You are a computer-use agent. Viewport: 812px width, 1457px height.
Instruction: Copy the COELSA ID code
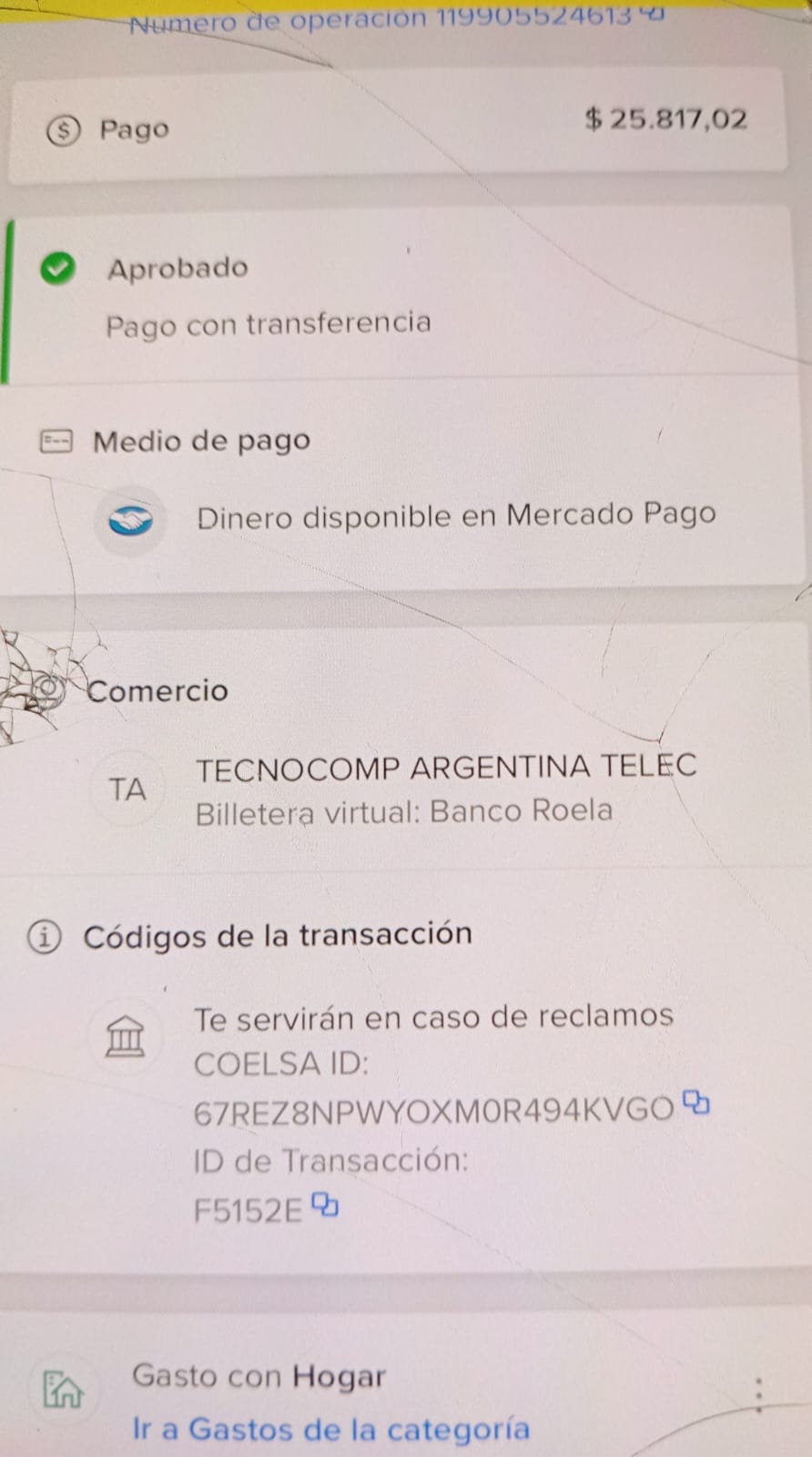pos(696,1104)
